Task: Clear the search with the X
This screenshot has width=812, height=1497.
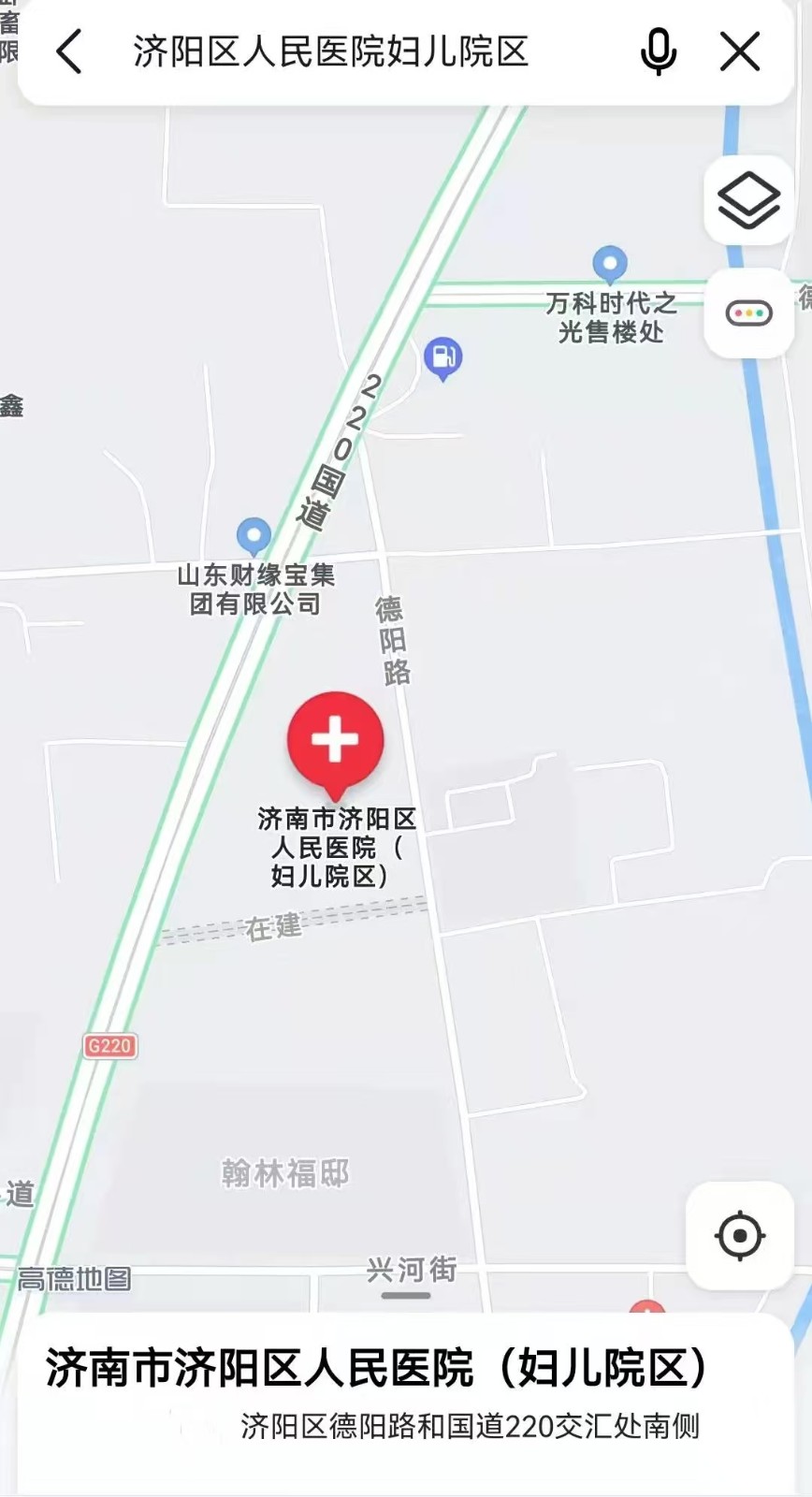Action: tap(740, 51)
